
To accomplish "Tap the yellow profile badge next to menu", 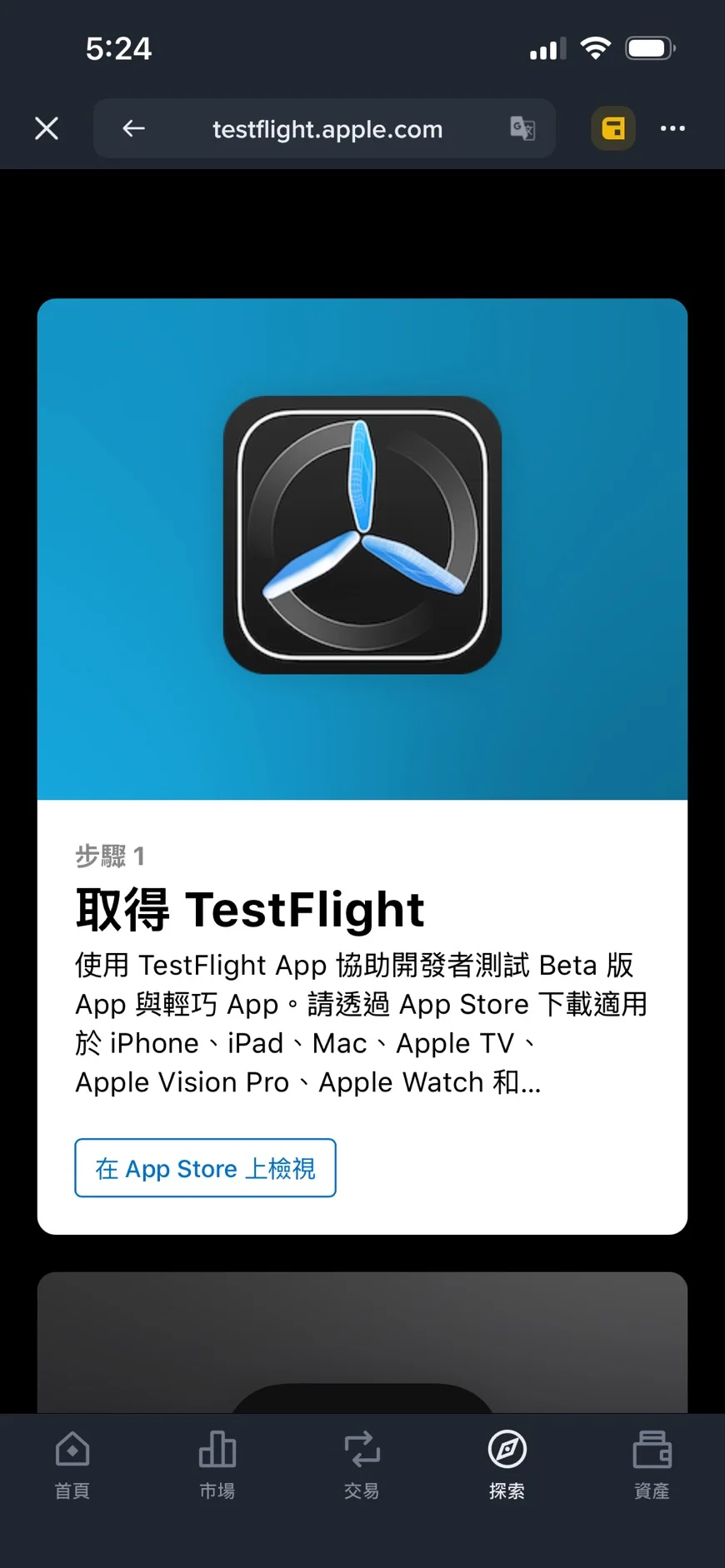I will point(612,128).
